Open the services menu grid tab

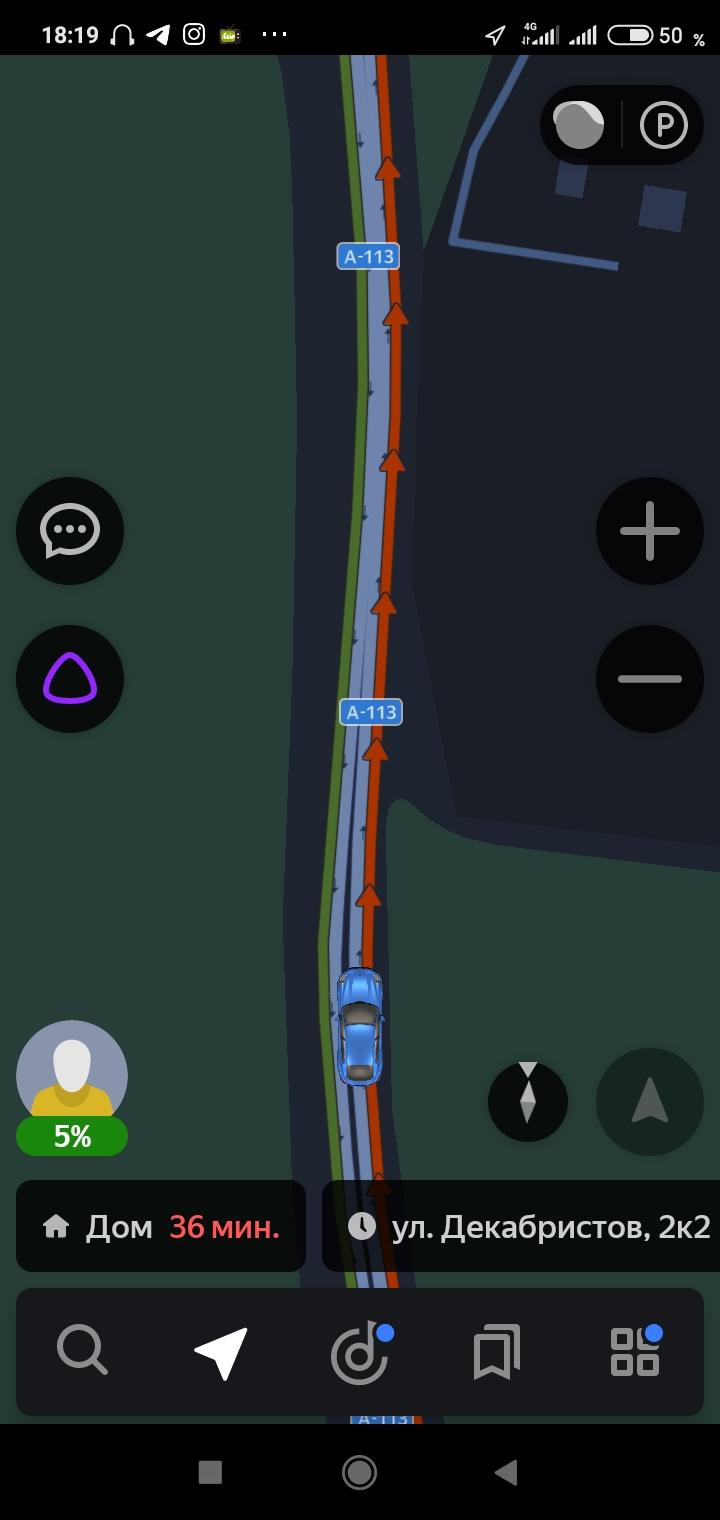tap(636, 1351)
